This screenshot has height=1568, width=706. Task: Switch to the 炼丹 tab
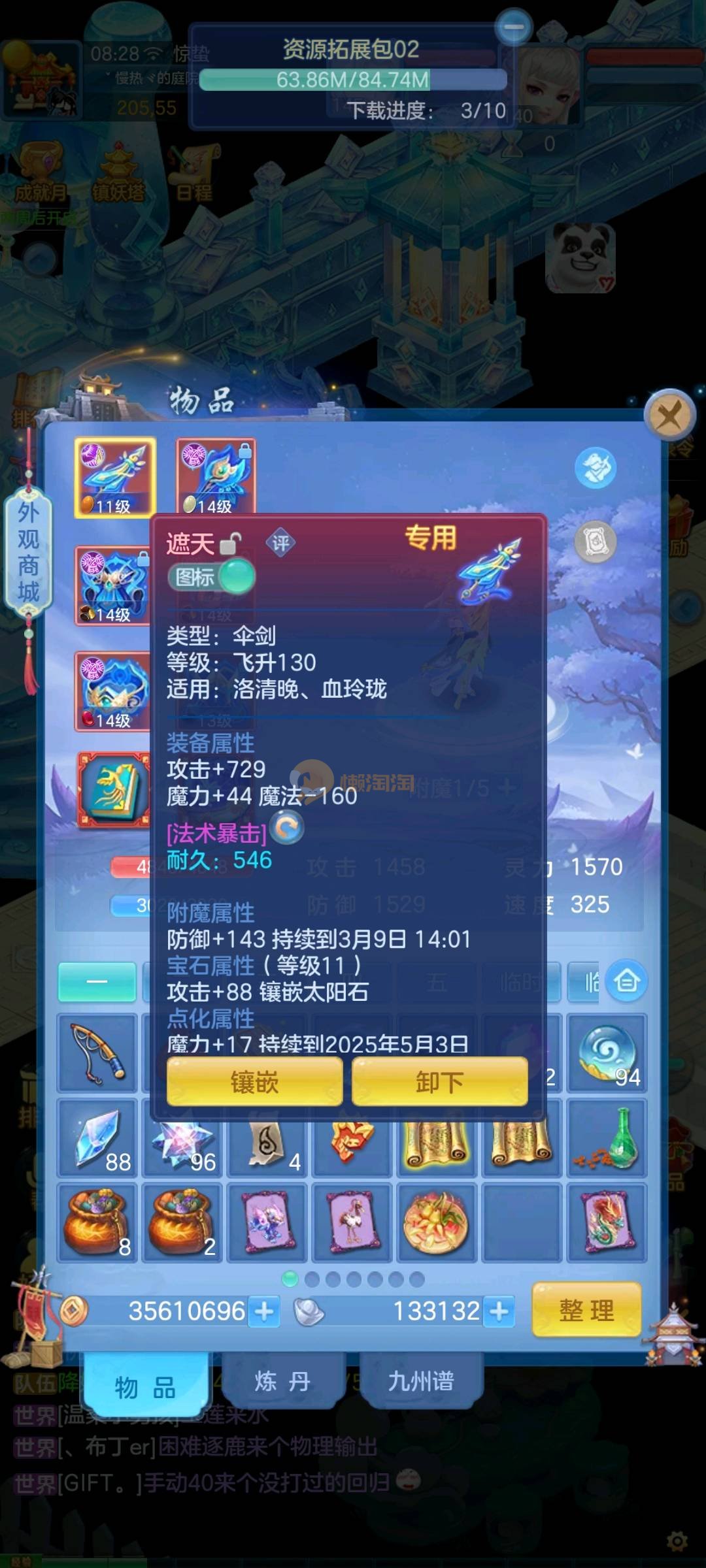[x=282, y=1381]
